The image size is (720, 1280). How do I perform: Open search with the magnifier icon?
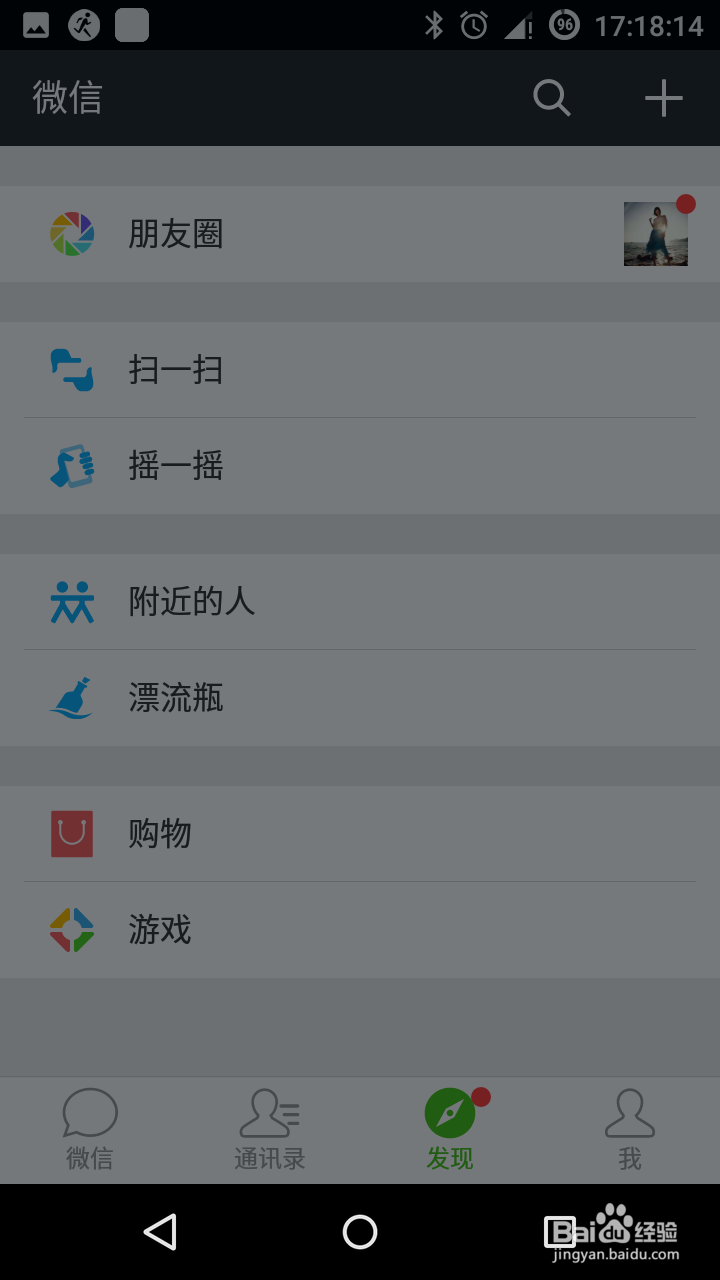[551, 98]
